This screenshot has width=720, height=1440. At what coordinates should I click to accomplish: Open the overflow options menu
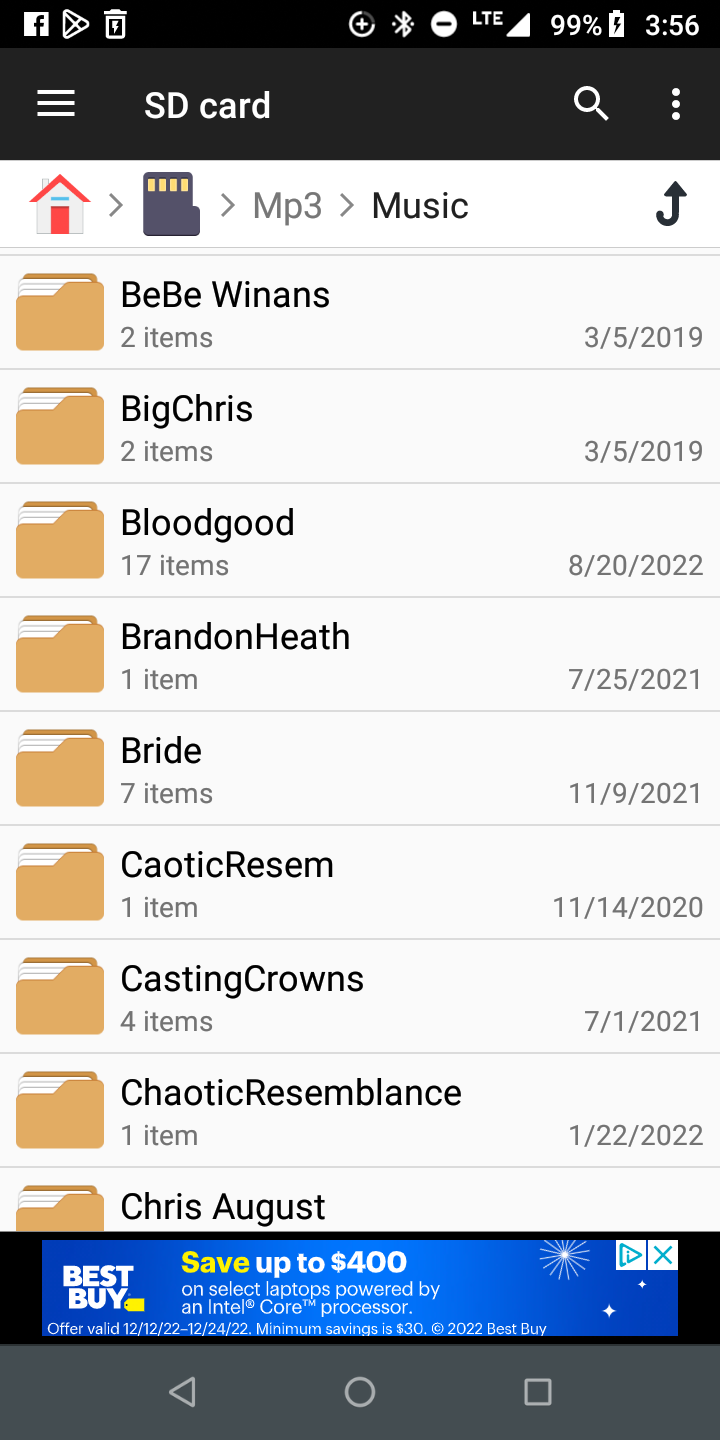coord(676,104)
